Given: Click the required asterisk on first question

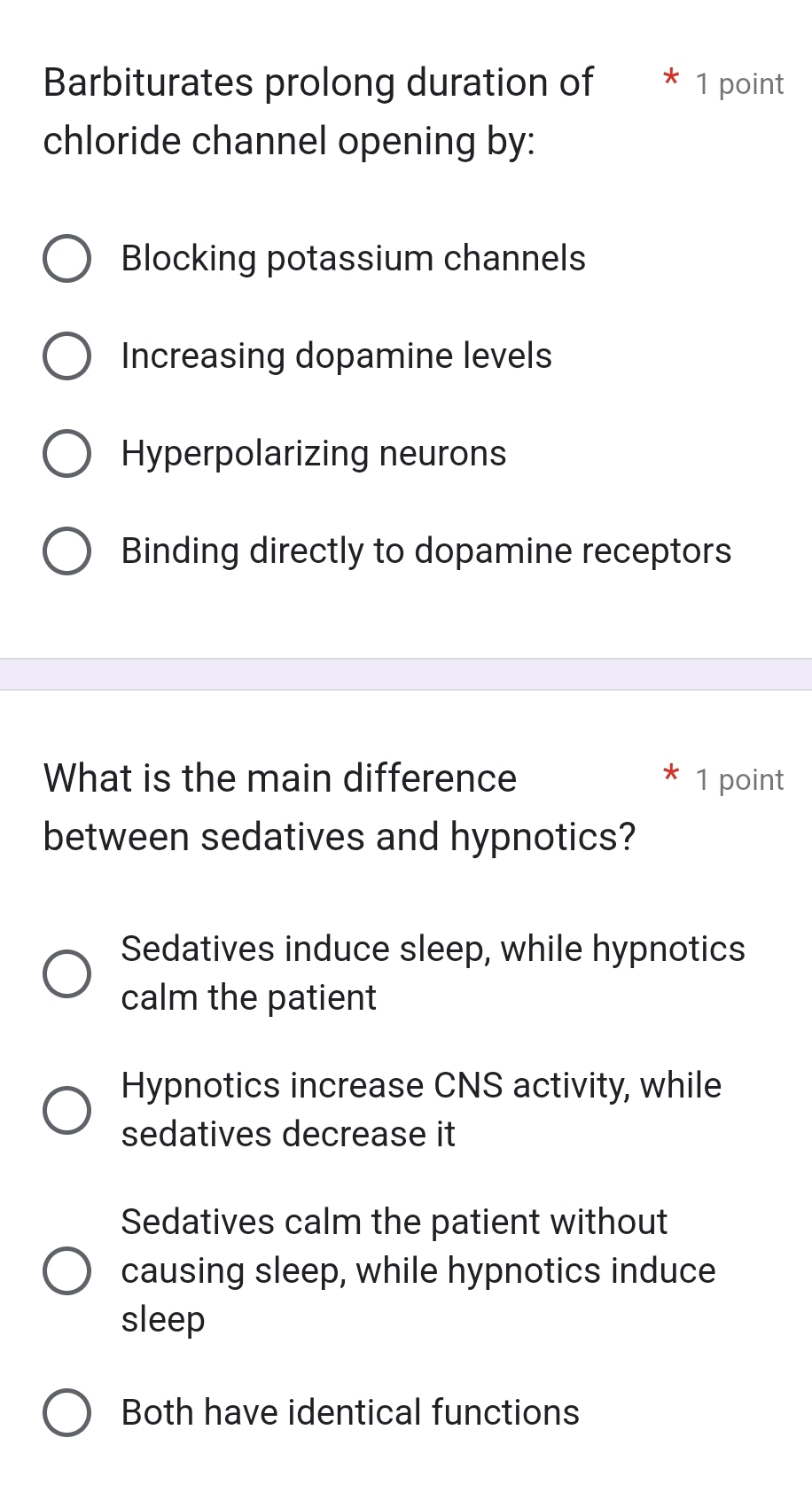Looking at the screenshot, I should 671,82.
